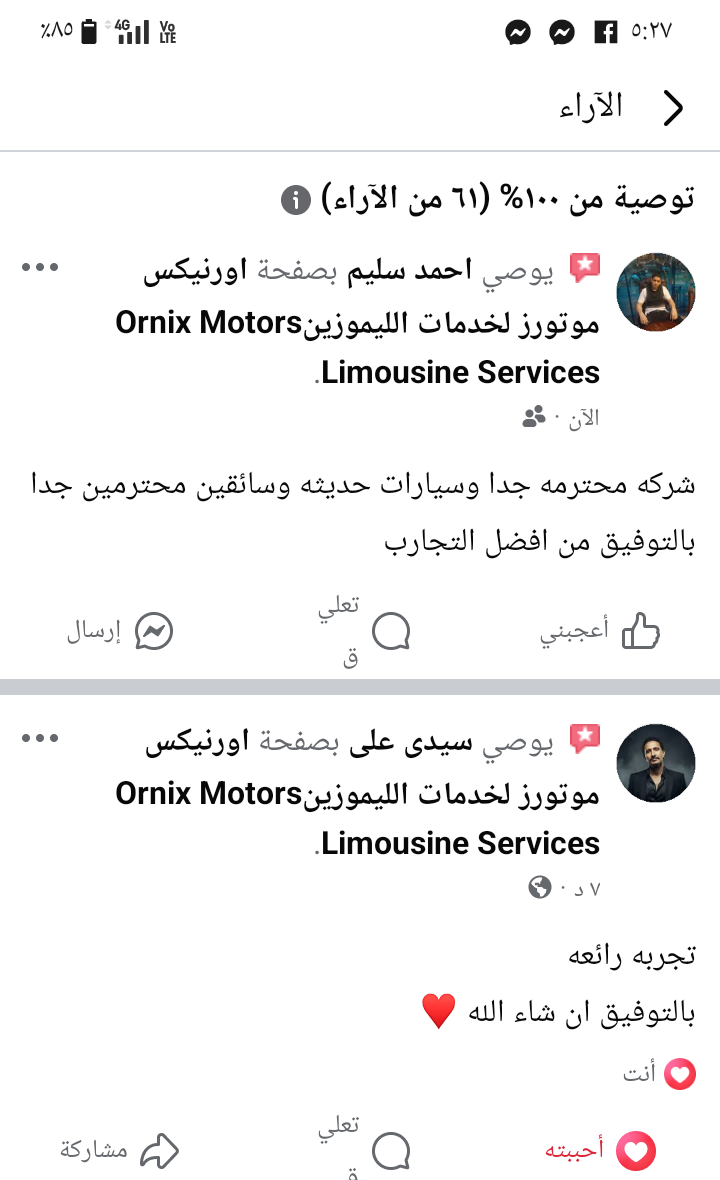Send احمد سليم's review via إرسال
This screenshot has width=720, height=1180.
tap(120, 632)
